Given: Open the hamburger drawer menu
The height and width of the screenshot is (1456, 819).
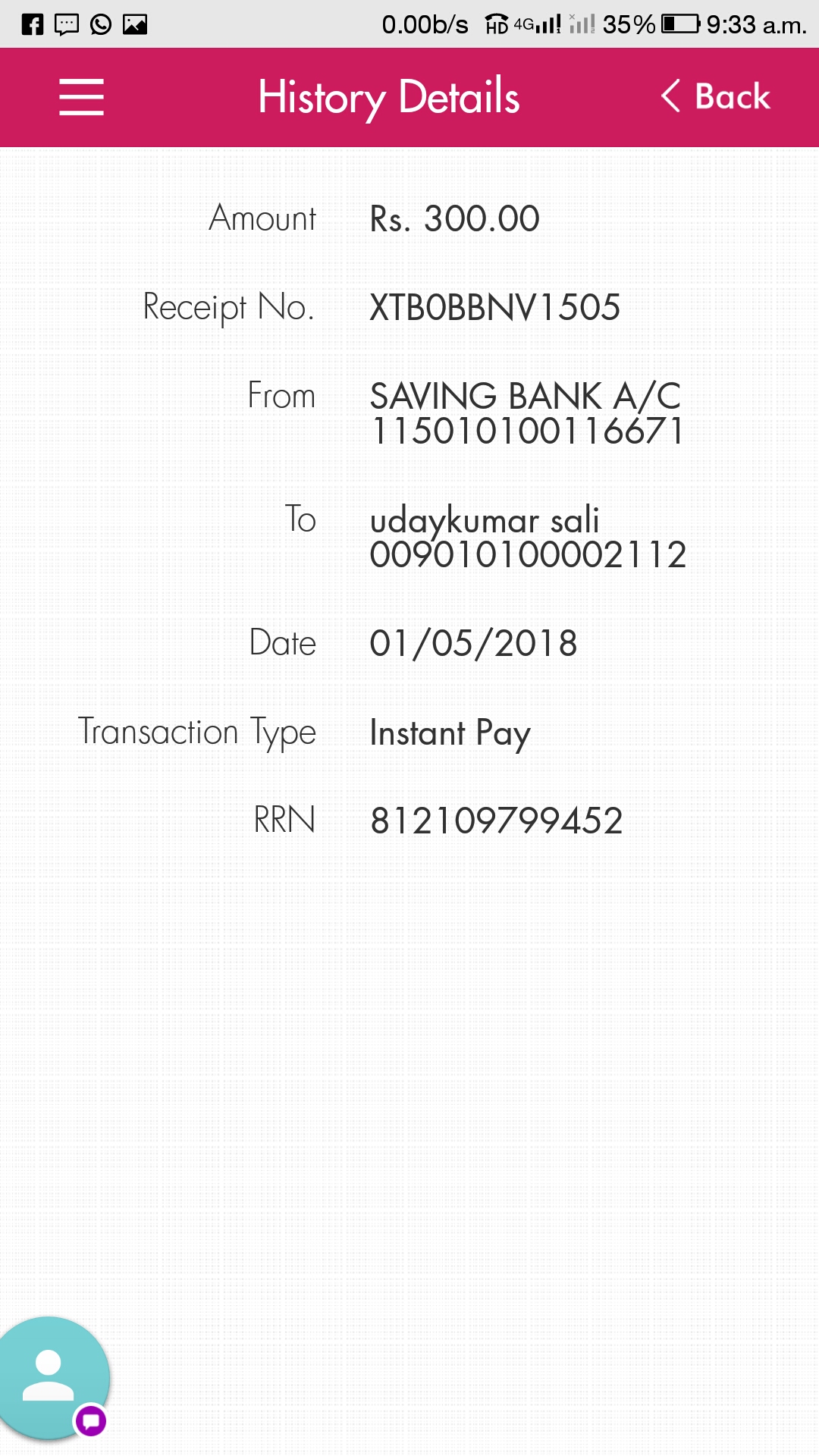Looking at the screenshot, I should tap(81, 97).
